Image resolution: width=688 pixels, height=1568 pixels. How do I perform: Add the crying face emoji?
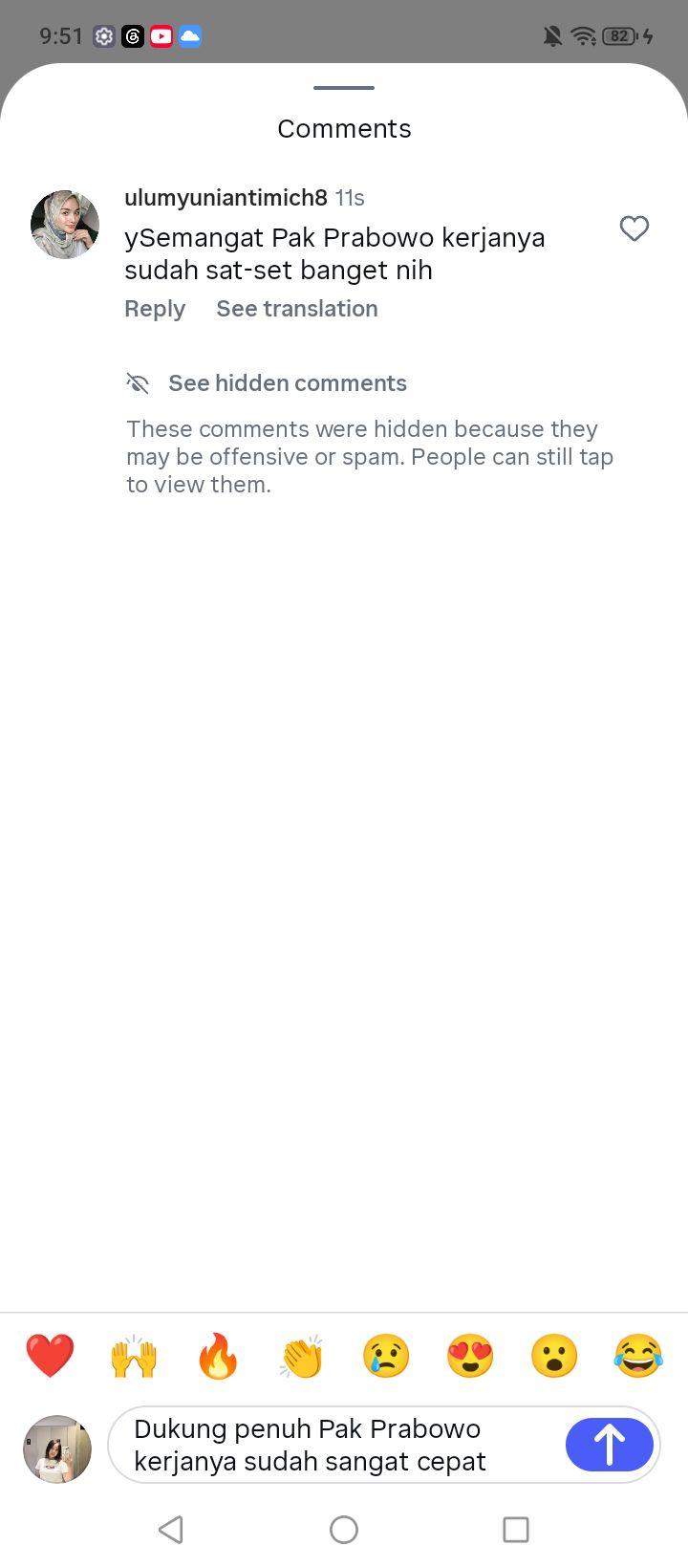pos(386,1356)
